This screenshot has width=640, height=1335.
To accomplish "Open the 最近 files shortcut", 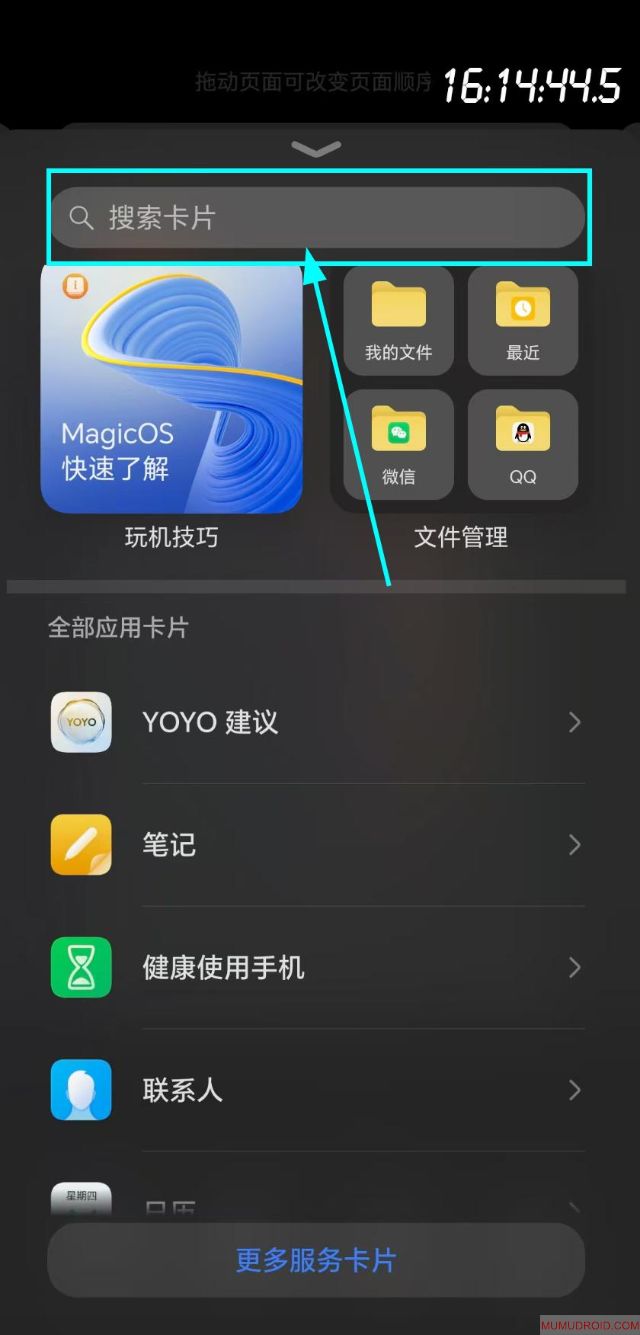I will pyautogui.click(x=523, y=320).
